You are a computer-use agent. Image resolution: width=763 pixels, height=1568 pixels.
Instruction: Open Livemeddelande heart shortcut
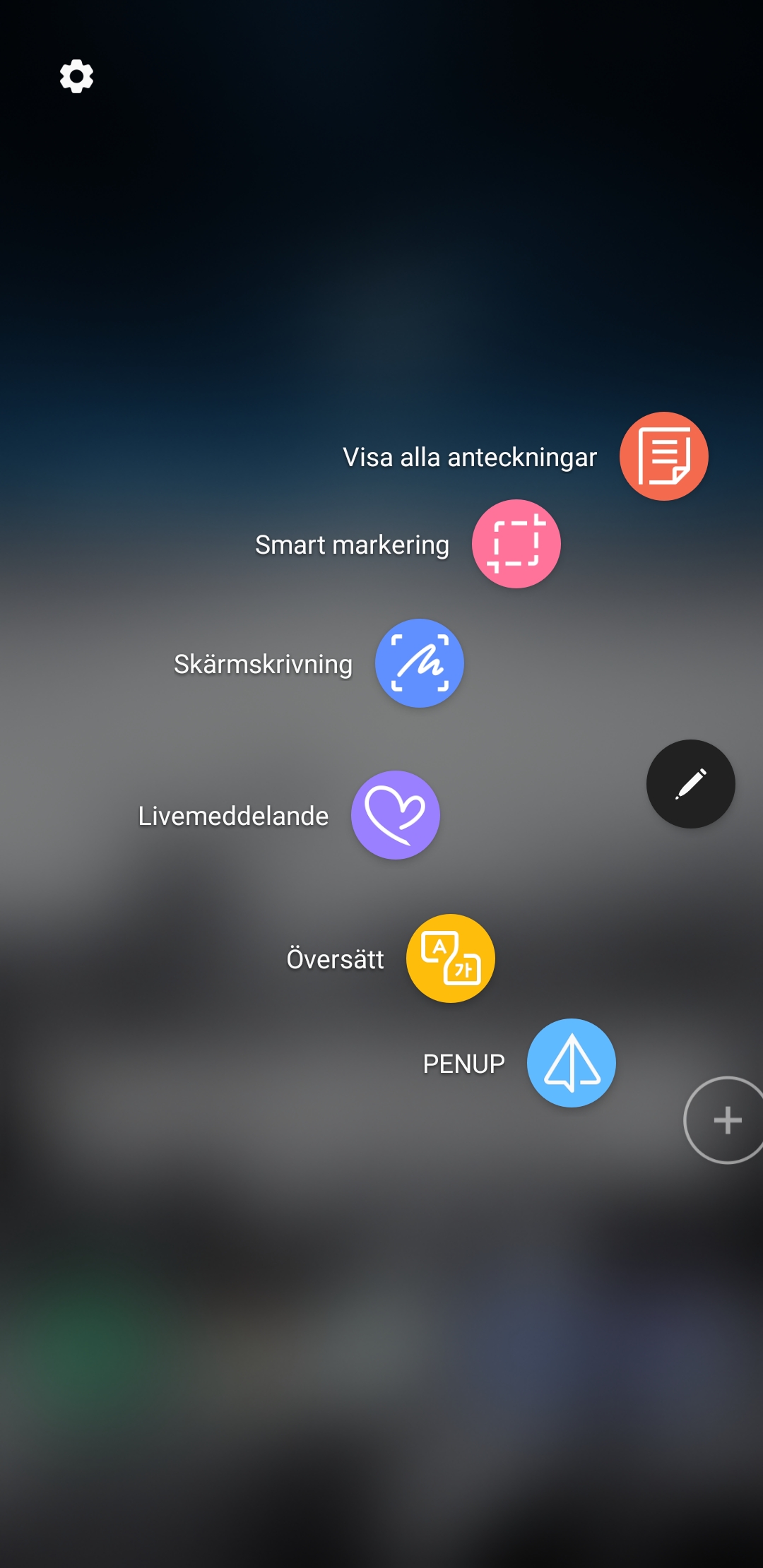click(396, 815)
